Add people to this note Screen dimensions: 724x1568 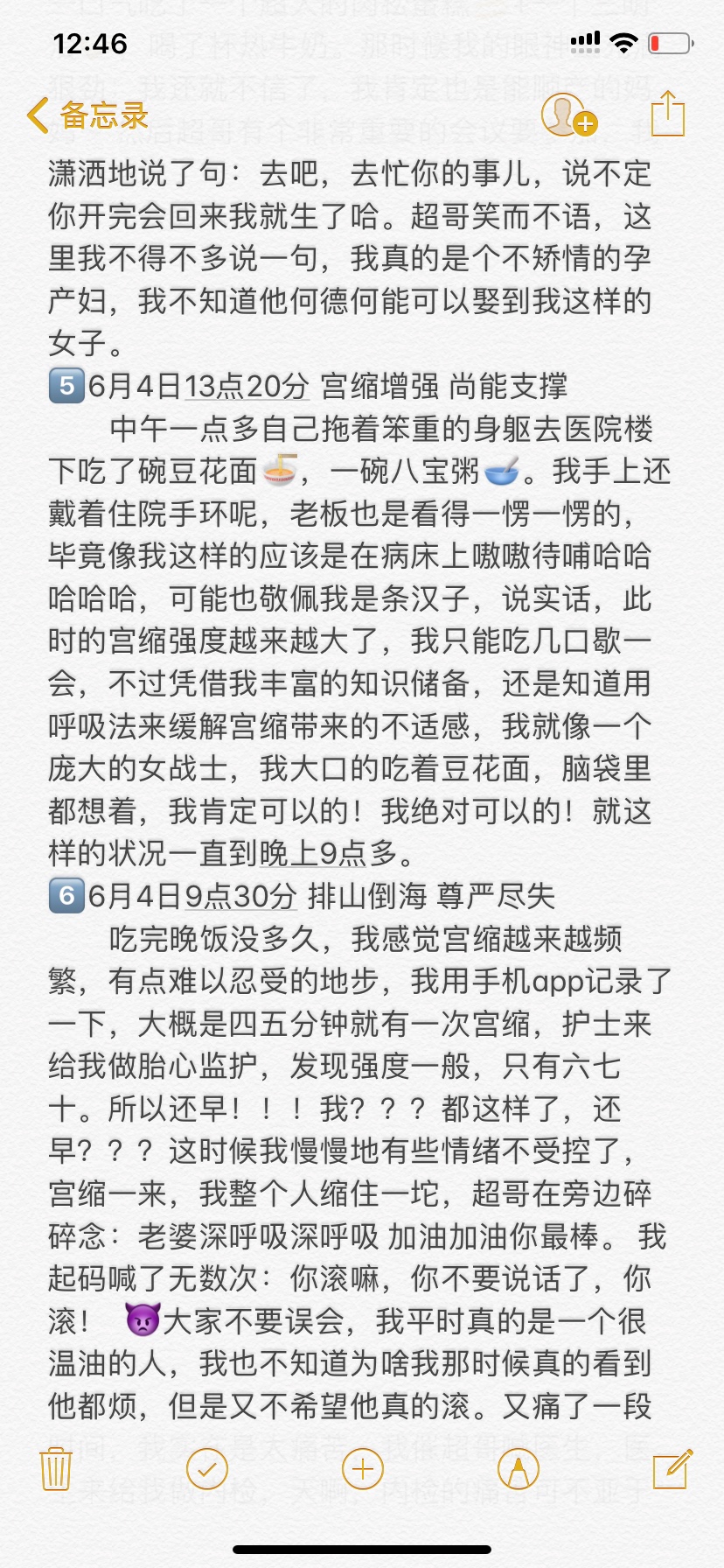pyautogui.click(x=567, y=115)
